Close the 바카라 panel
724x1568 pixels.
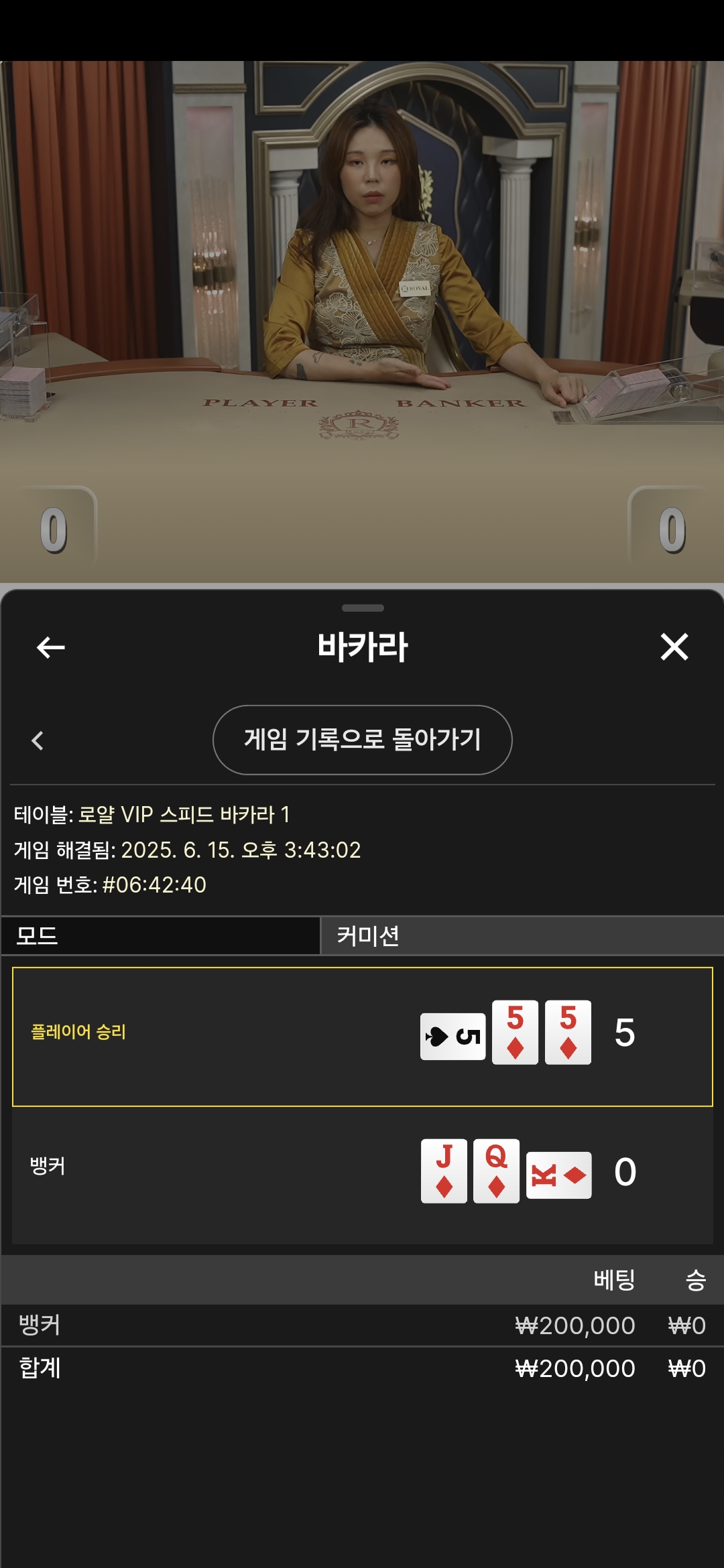click(x=674, y=647)
